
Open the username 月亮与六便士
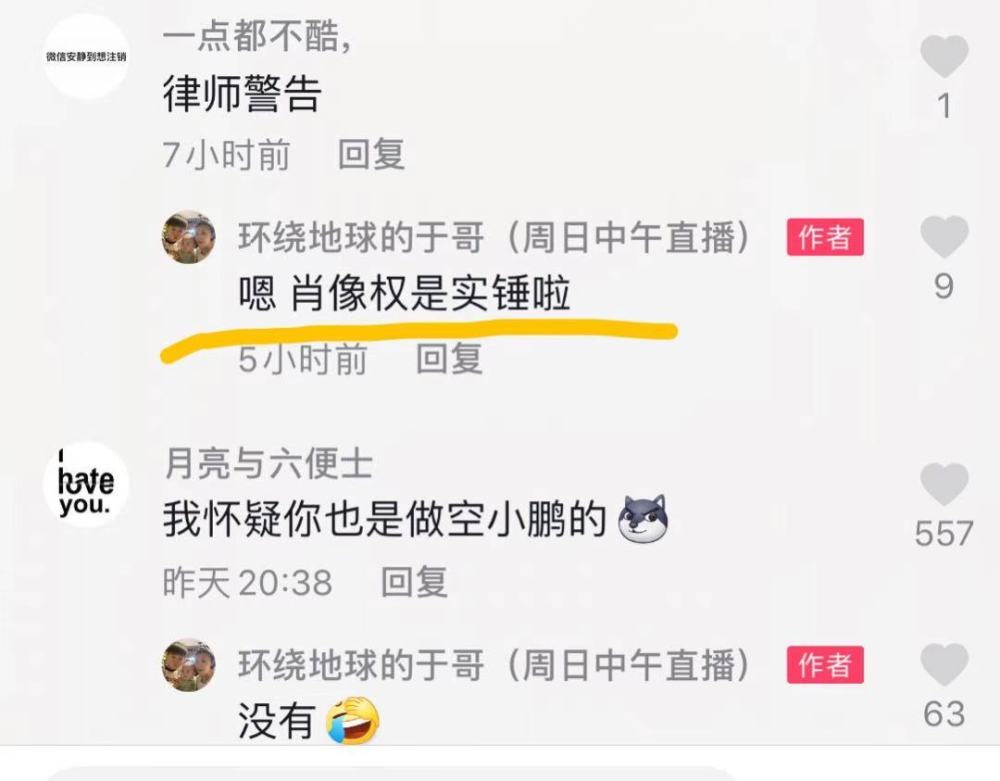[268, 464]
